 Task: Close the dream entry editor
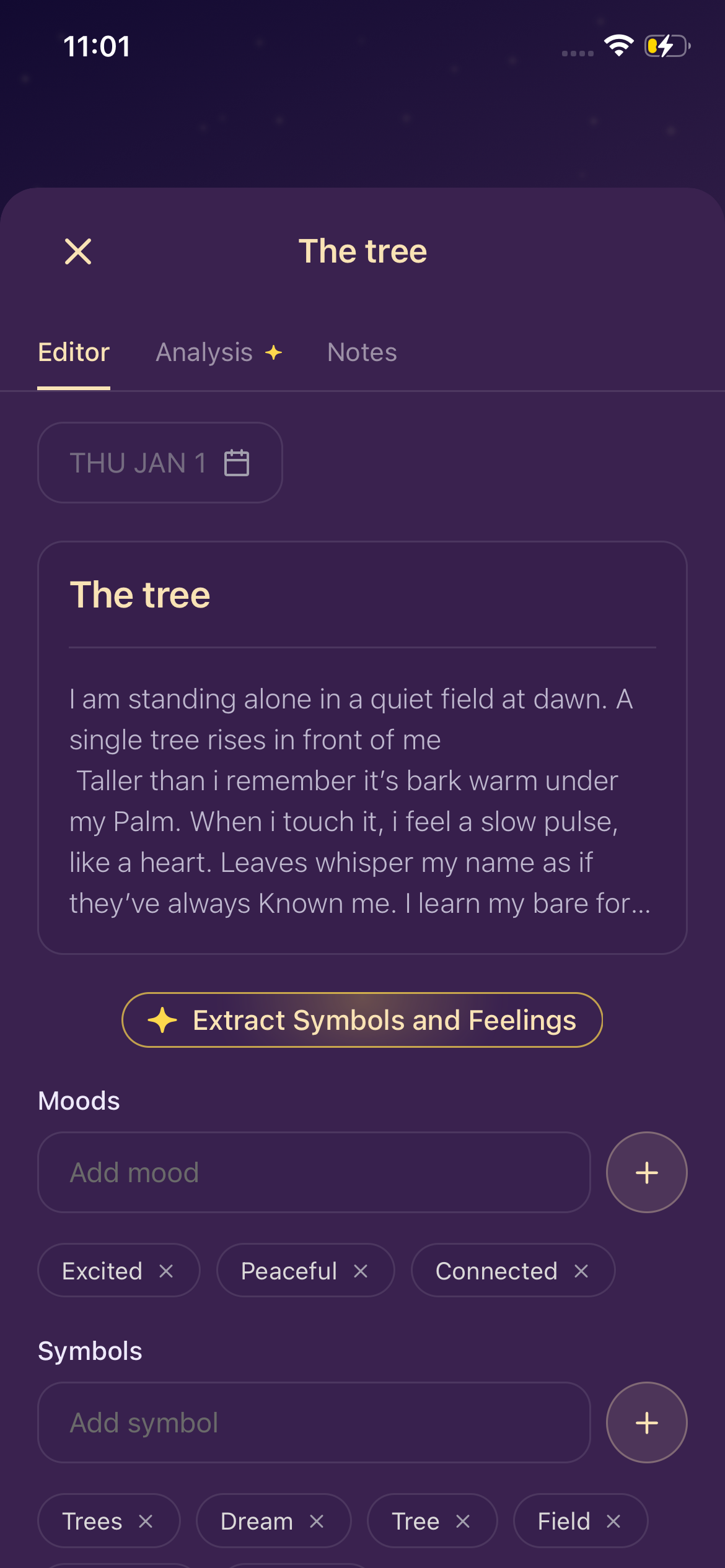[78, 251]
